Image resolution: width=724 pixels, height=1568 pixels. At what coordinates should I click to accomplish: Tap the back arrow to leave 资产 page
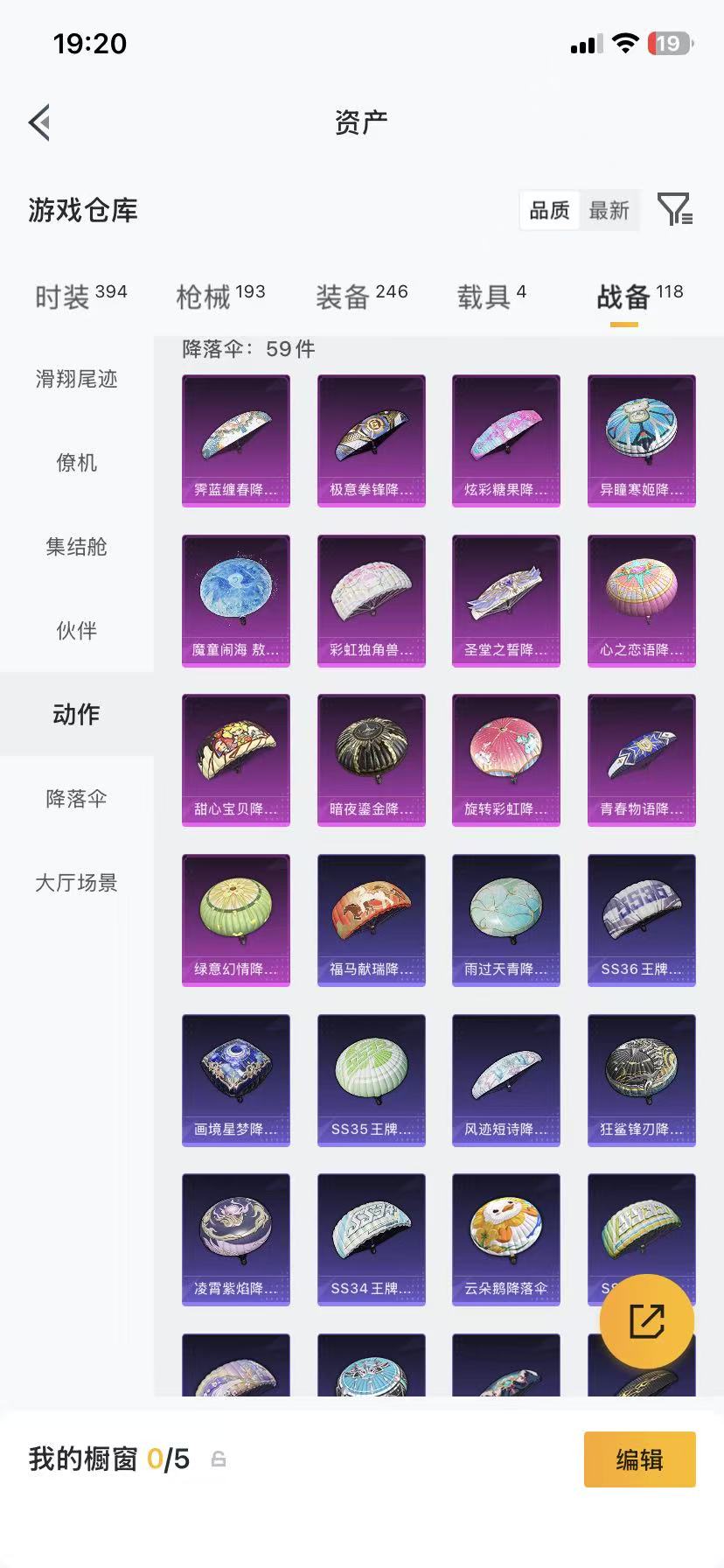[38, 122]
